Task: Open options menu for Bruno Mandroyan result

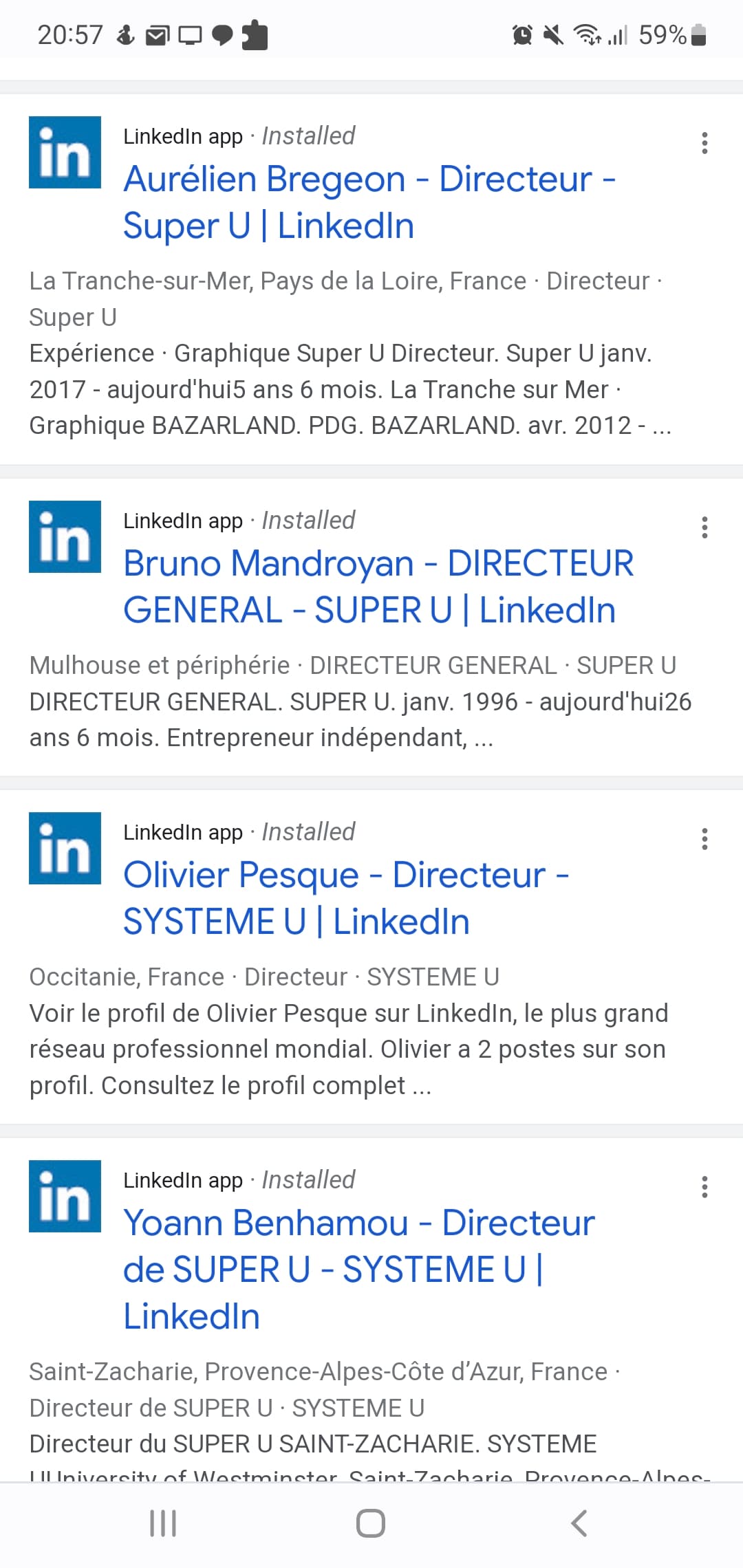Action: tap(704, 527)
